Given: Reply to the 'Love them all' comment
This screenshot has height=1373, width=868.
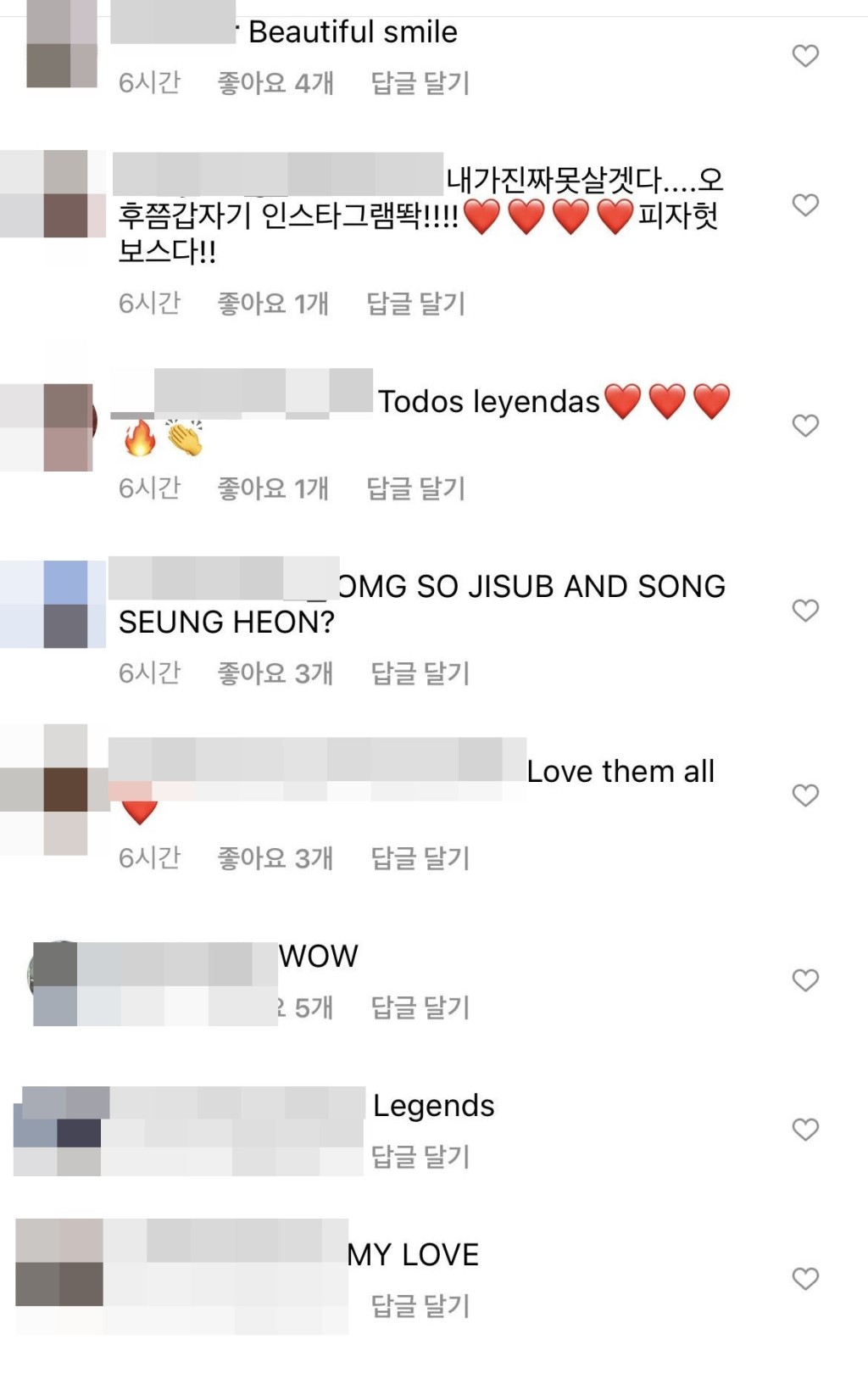Looking at the screenshot, I should tap(420, 858).
